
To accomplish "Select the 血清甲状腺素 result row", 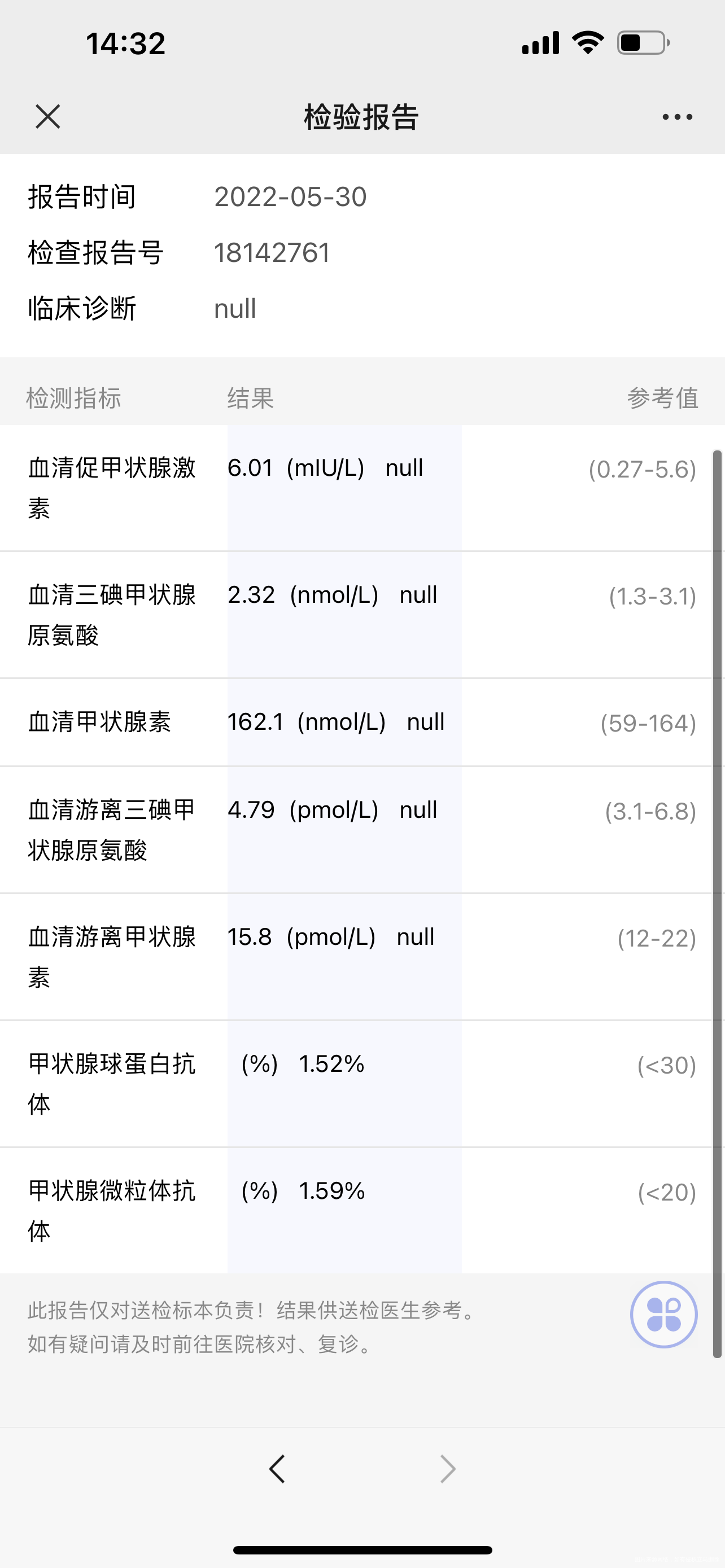I will click(362, 722).
